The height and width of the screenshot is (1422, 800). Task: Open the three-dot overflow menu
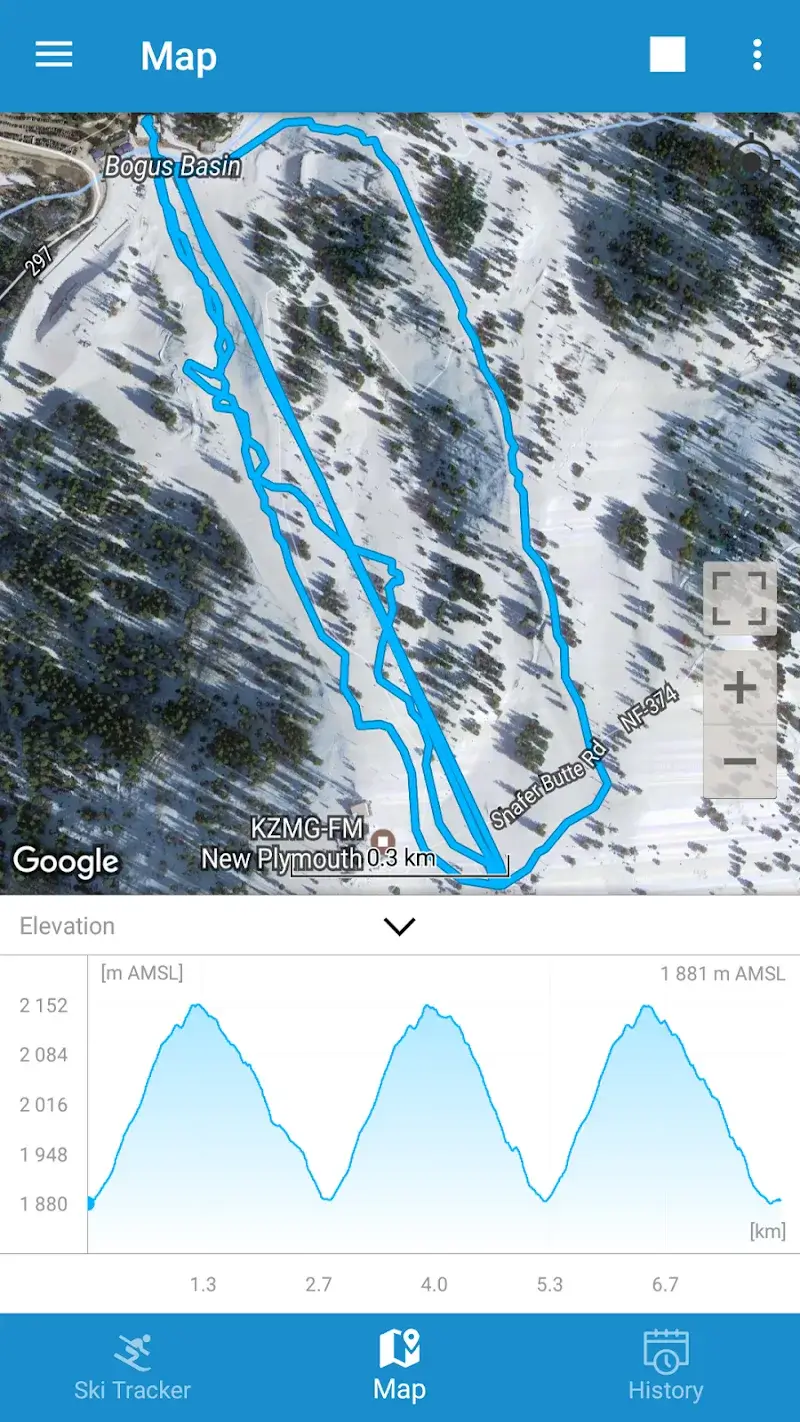pyautogui.click(x=757, y=55)
